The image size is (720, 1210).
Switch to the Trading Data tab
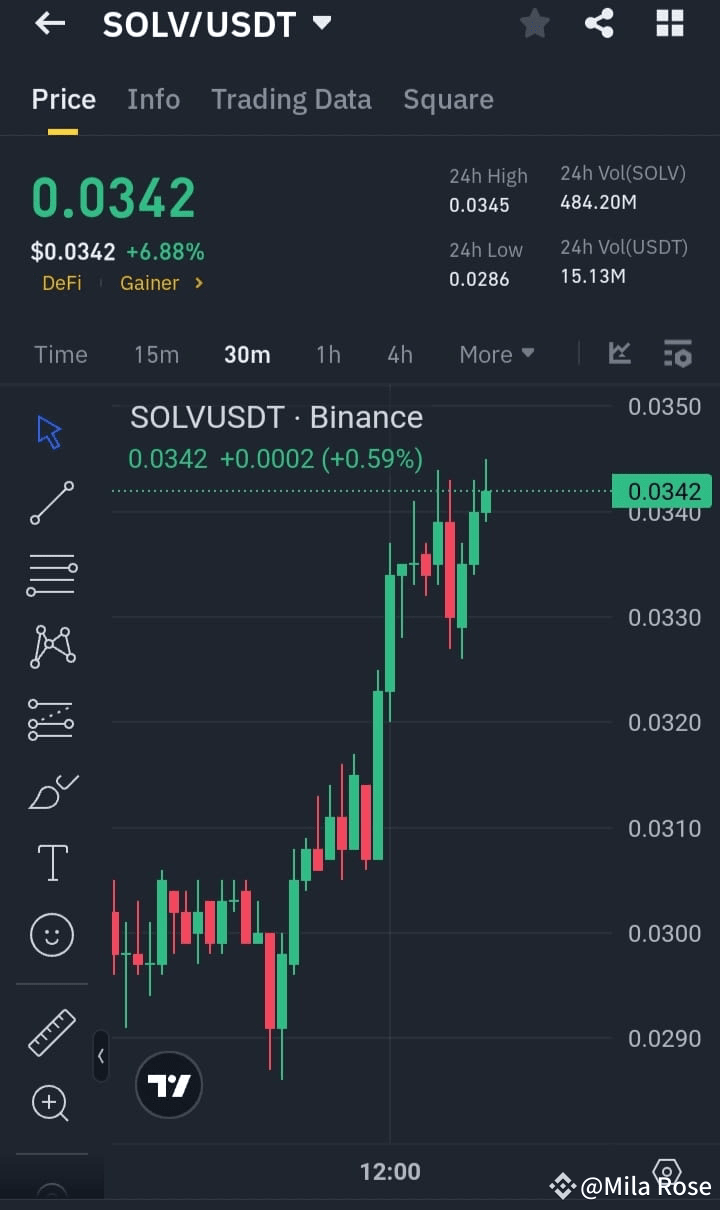[x=291, y=99]
